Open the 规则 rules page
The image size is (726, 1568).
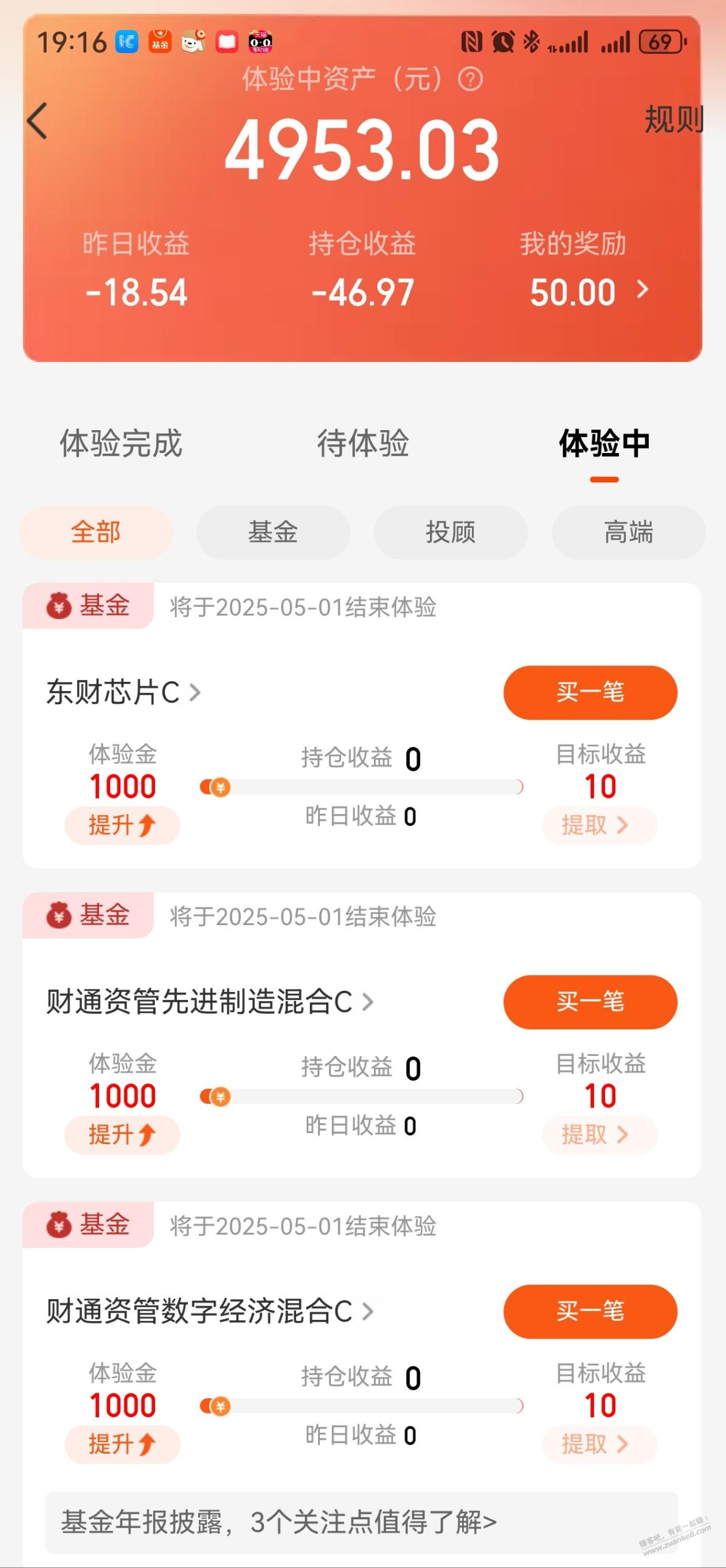click(674, 119)
